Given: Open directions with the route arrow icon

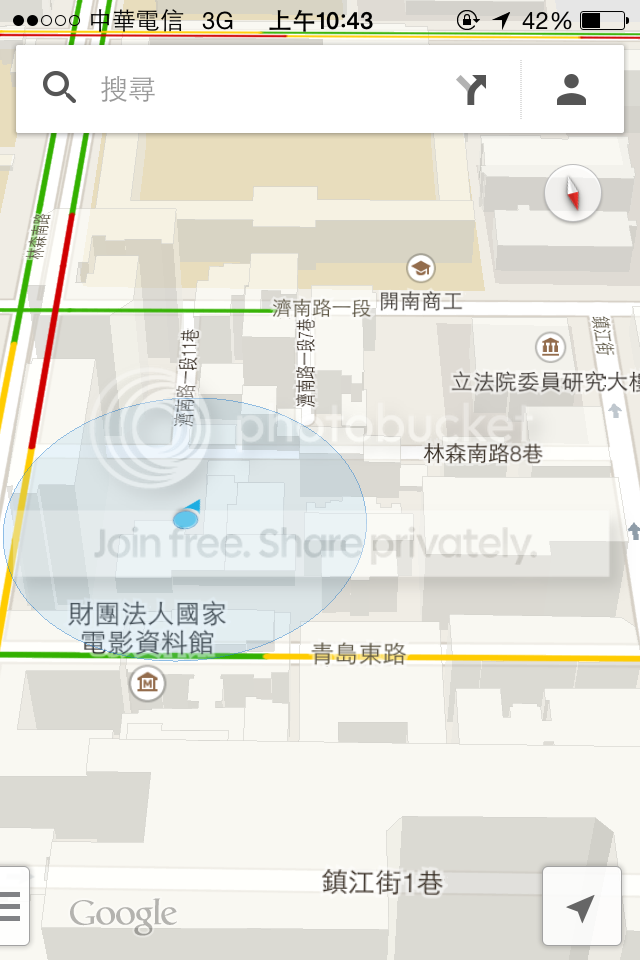Looking at the screenshot, I should [x=472, y=90].
